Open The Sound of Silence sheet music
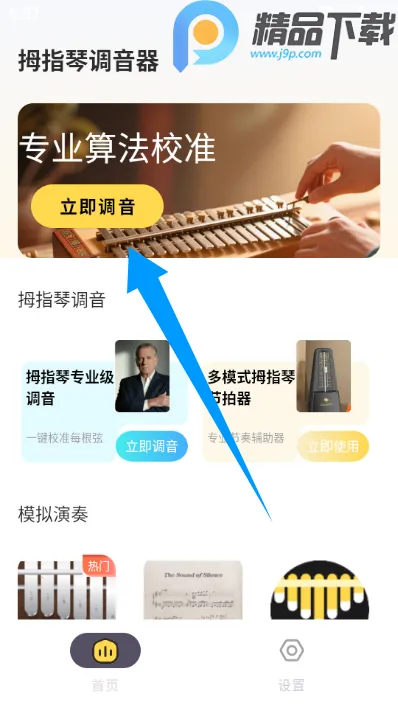 click(193, 590)
